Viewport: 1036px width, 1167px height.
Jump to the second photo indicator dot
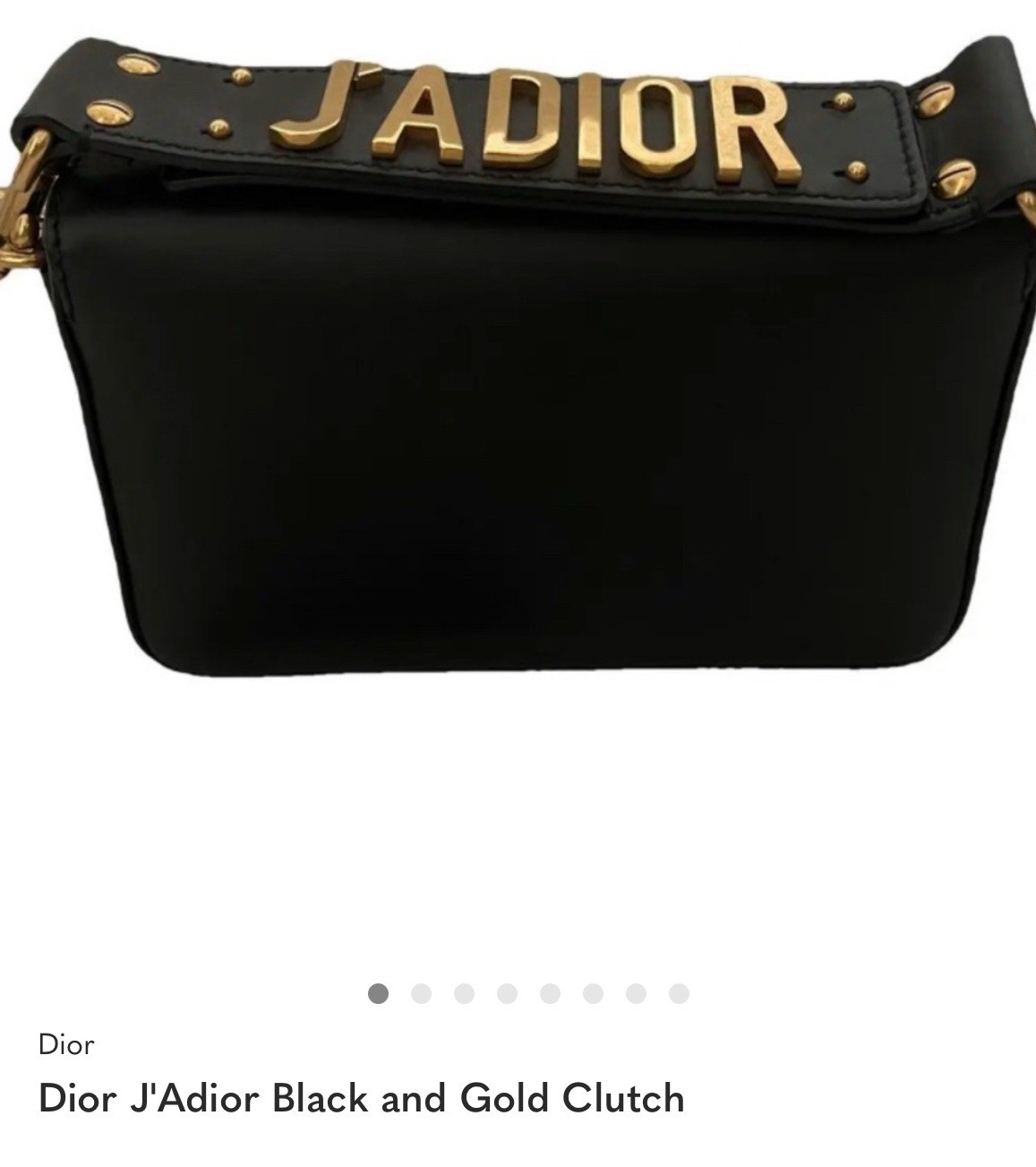(421, 993)
